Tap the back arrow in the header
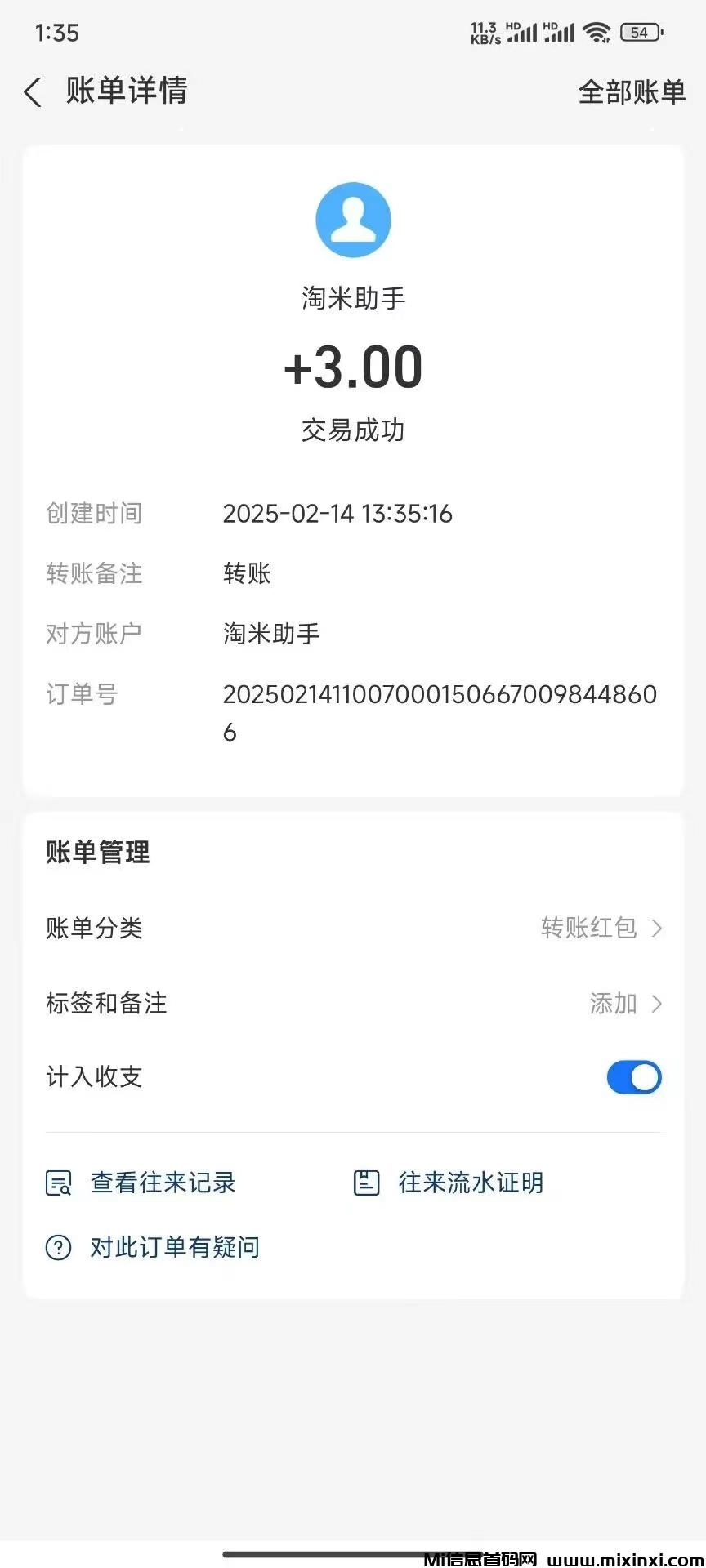 coord(31,92)
